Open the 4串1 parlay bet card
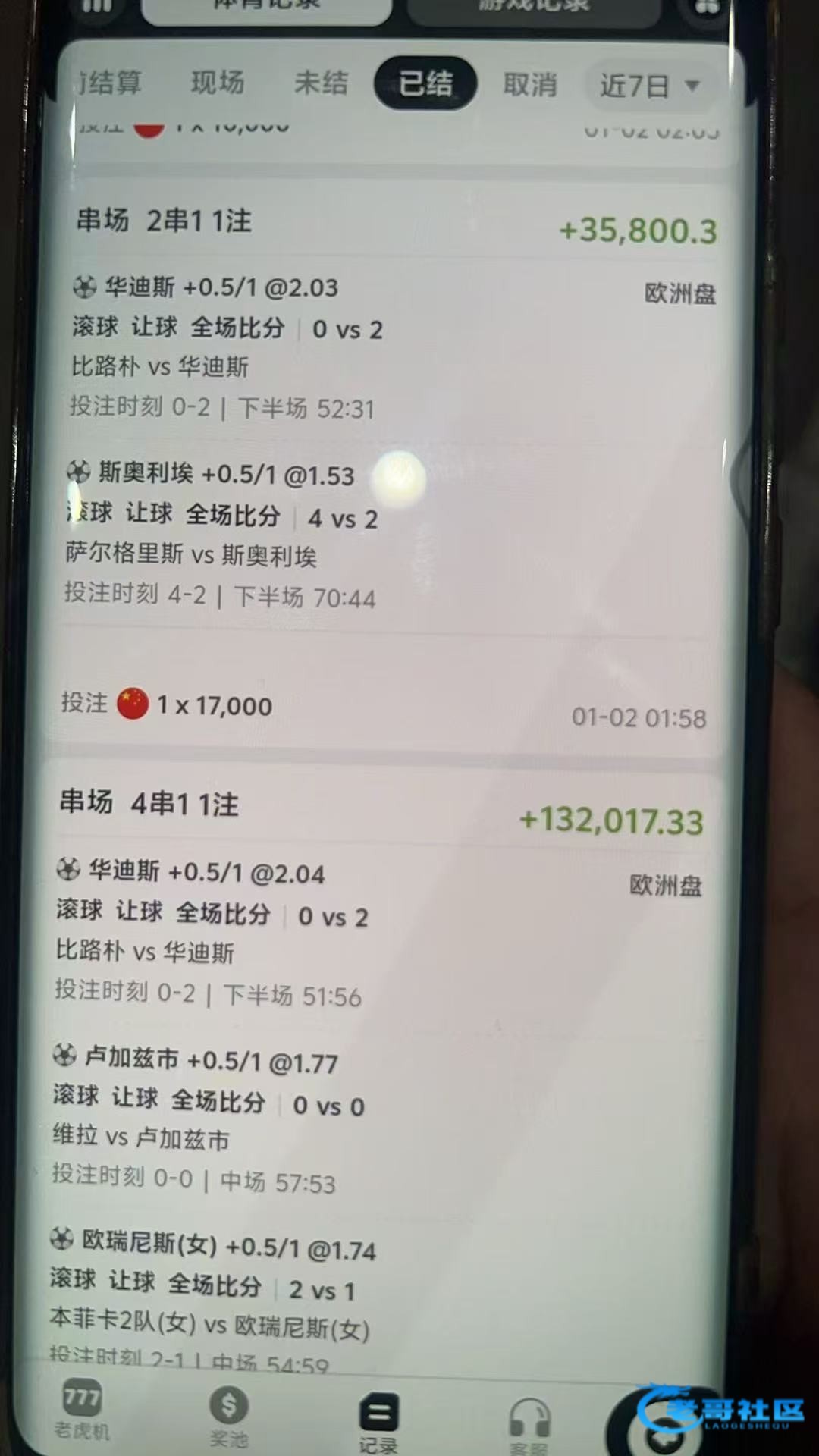The height and width of the screenshot is (1456, 819). pos(149,803)
